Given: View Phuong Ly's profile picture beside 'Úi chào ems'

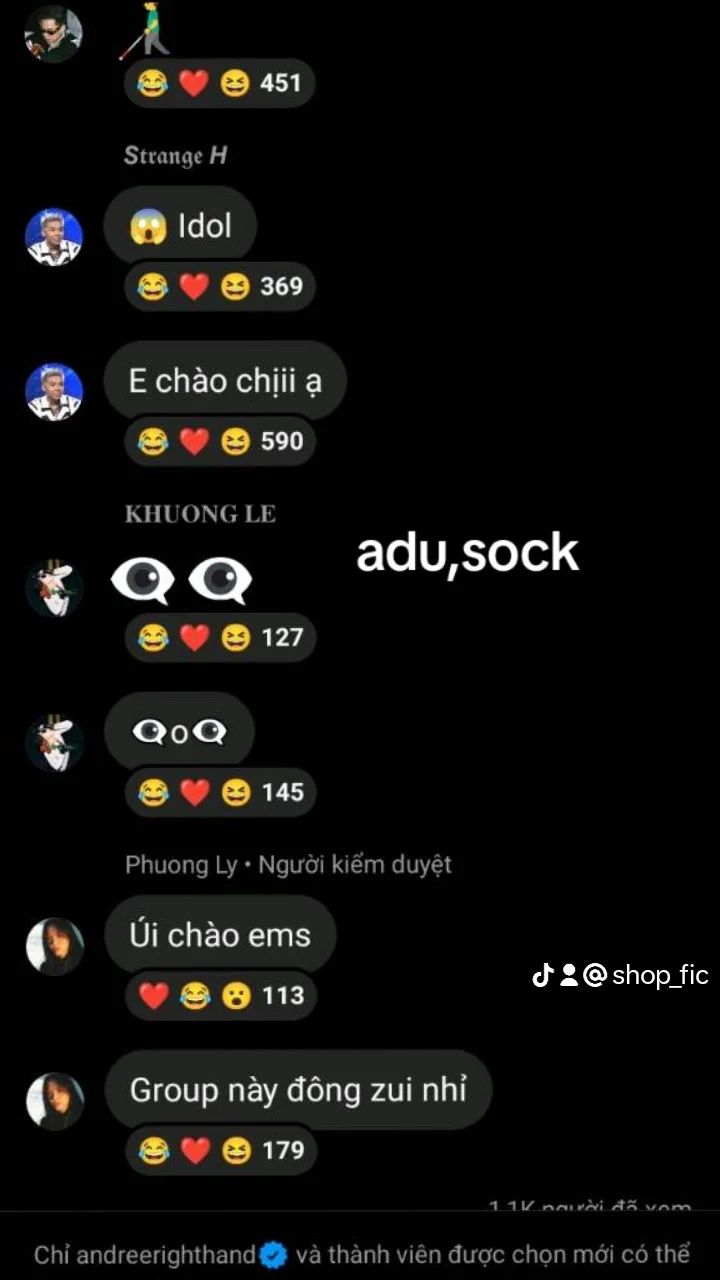Looking at the screenshot, I should pyautogui.click(x=53, y=946).
